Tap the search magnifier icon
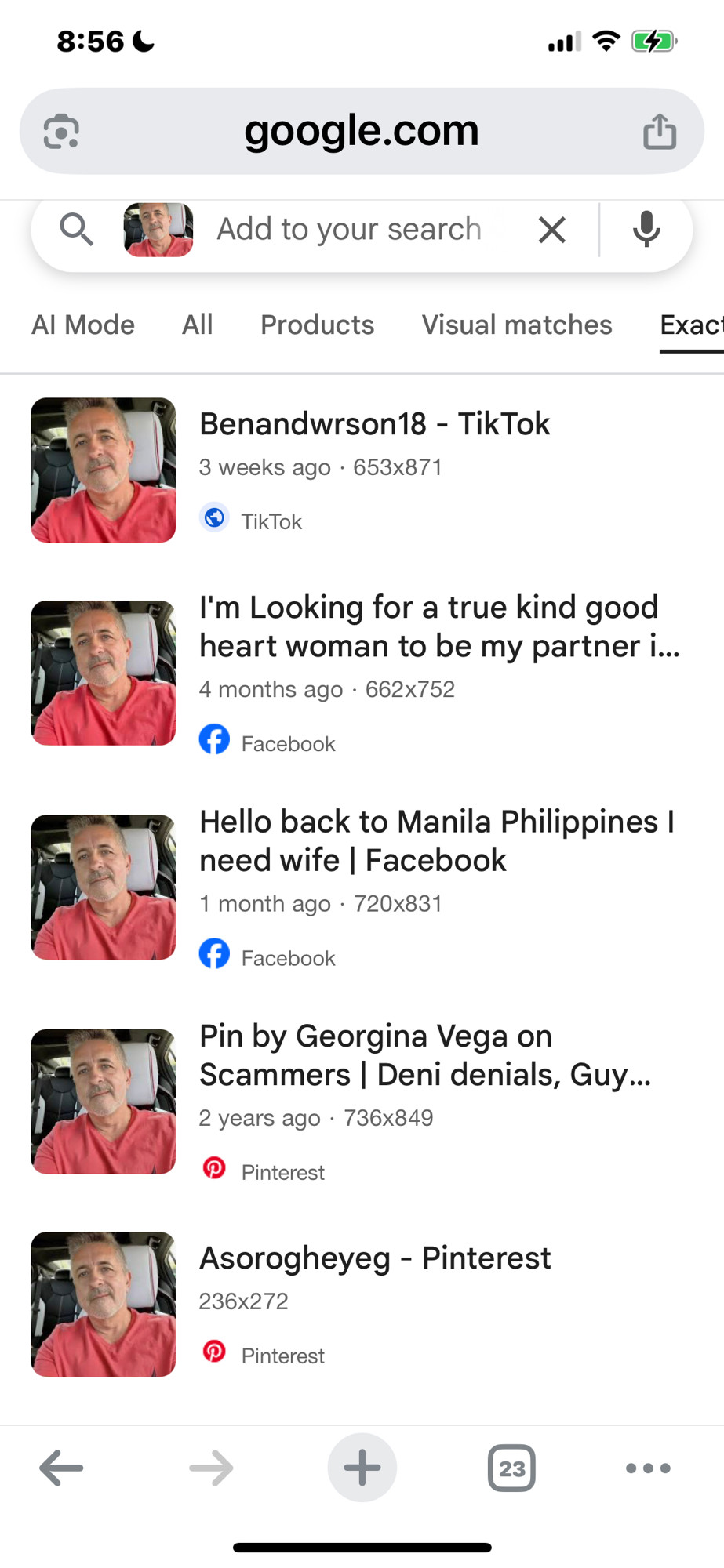724x1568 pixels. tap(77, 230)
